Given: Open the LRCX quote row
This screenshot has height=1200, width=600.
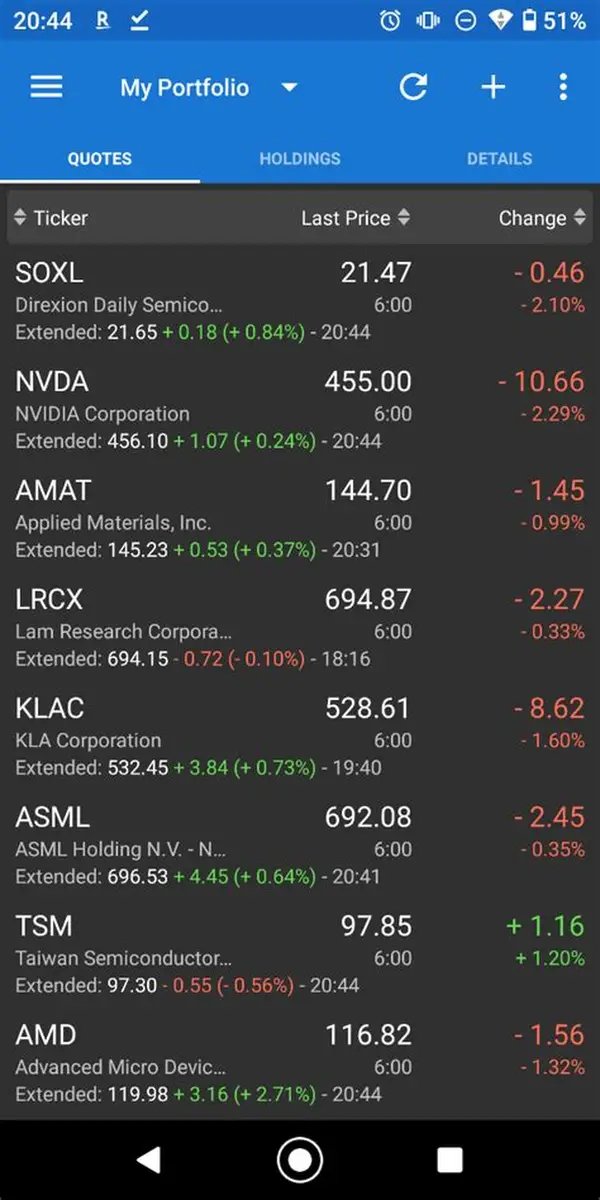Looking at the screenshot, I should [300, 628].
